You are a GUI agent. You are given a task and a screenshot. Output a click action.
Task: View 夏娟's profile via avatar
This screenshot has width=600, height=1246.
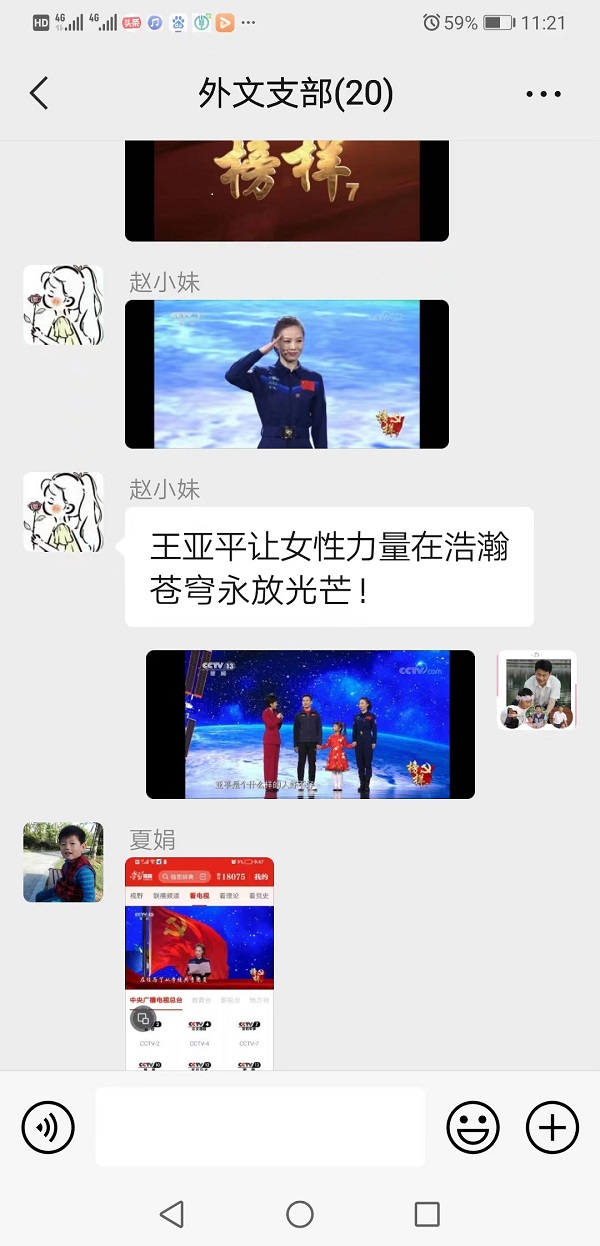click(63, 862)
